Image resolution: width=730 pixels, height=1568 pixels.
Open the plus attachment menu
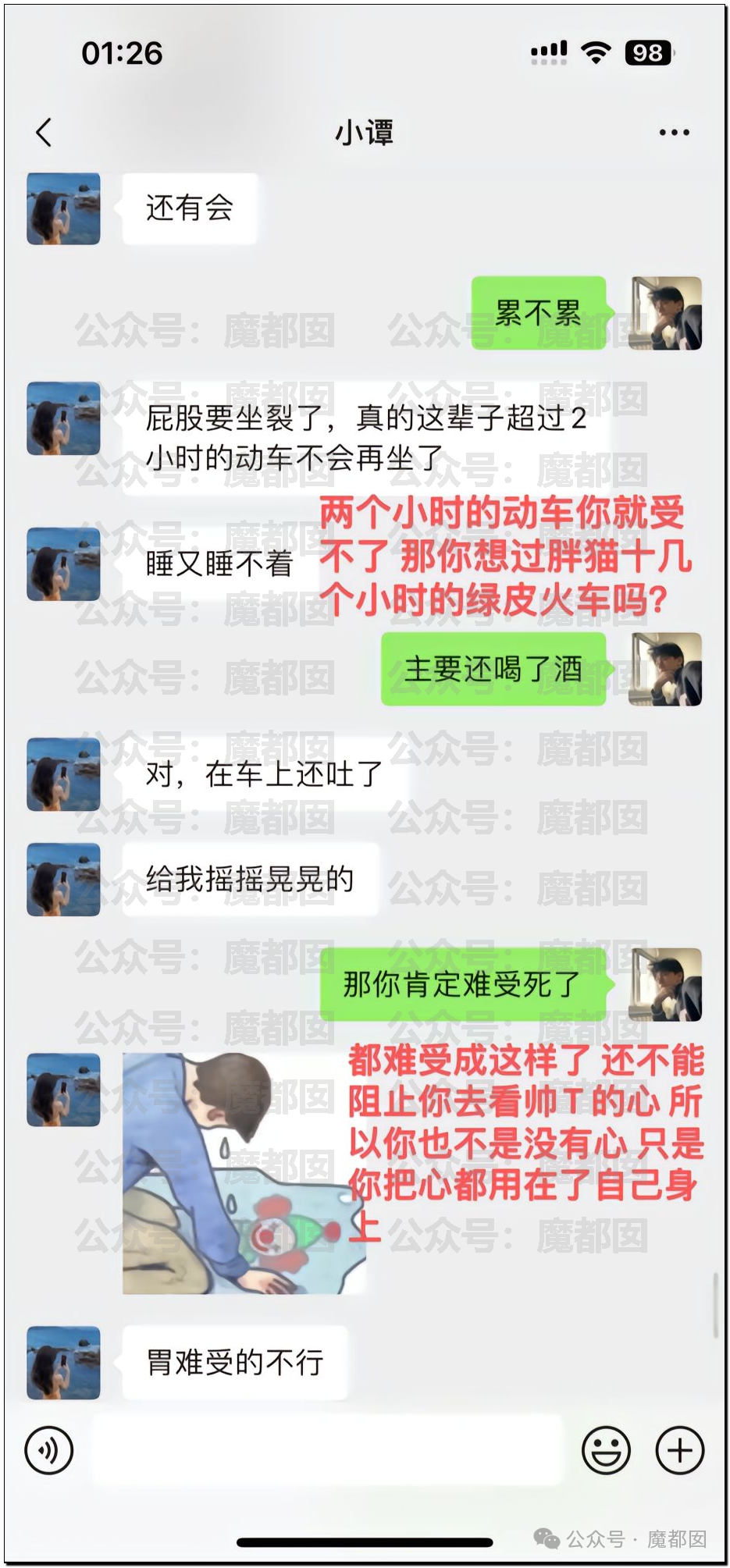(679, 1450)
